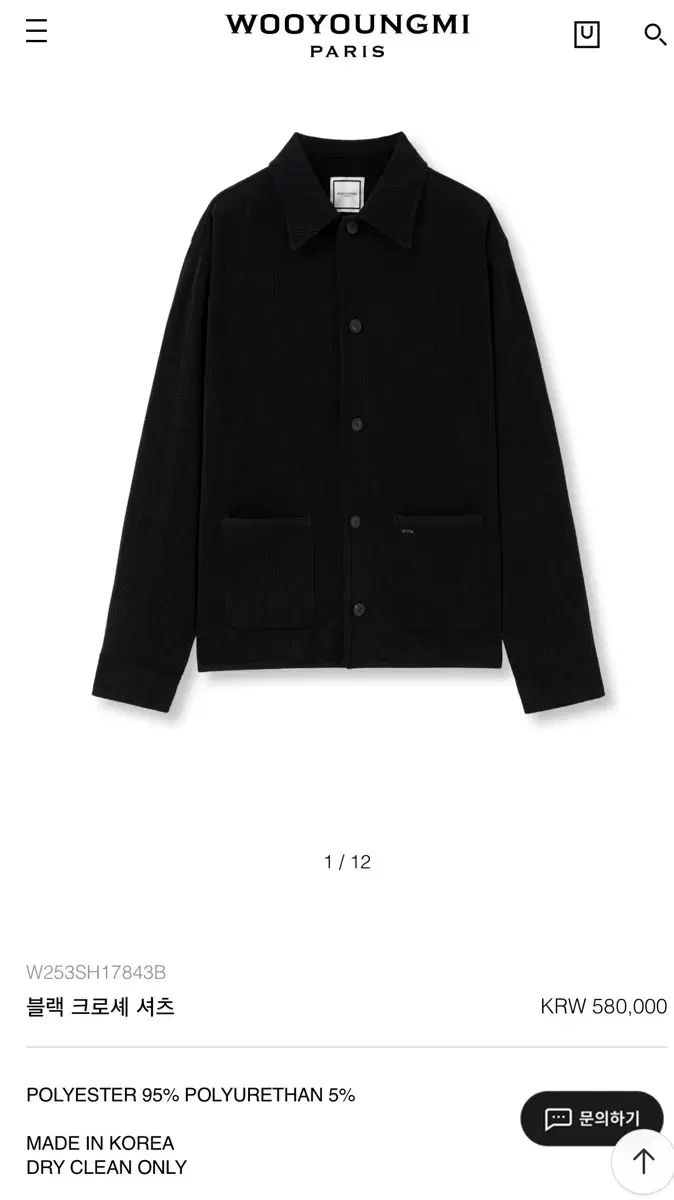This screenshot has height=1200, width=674.
Task: Open the hamburger menu
Action: tap(37, 32)
